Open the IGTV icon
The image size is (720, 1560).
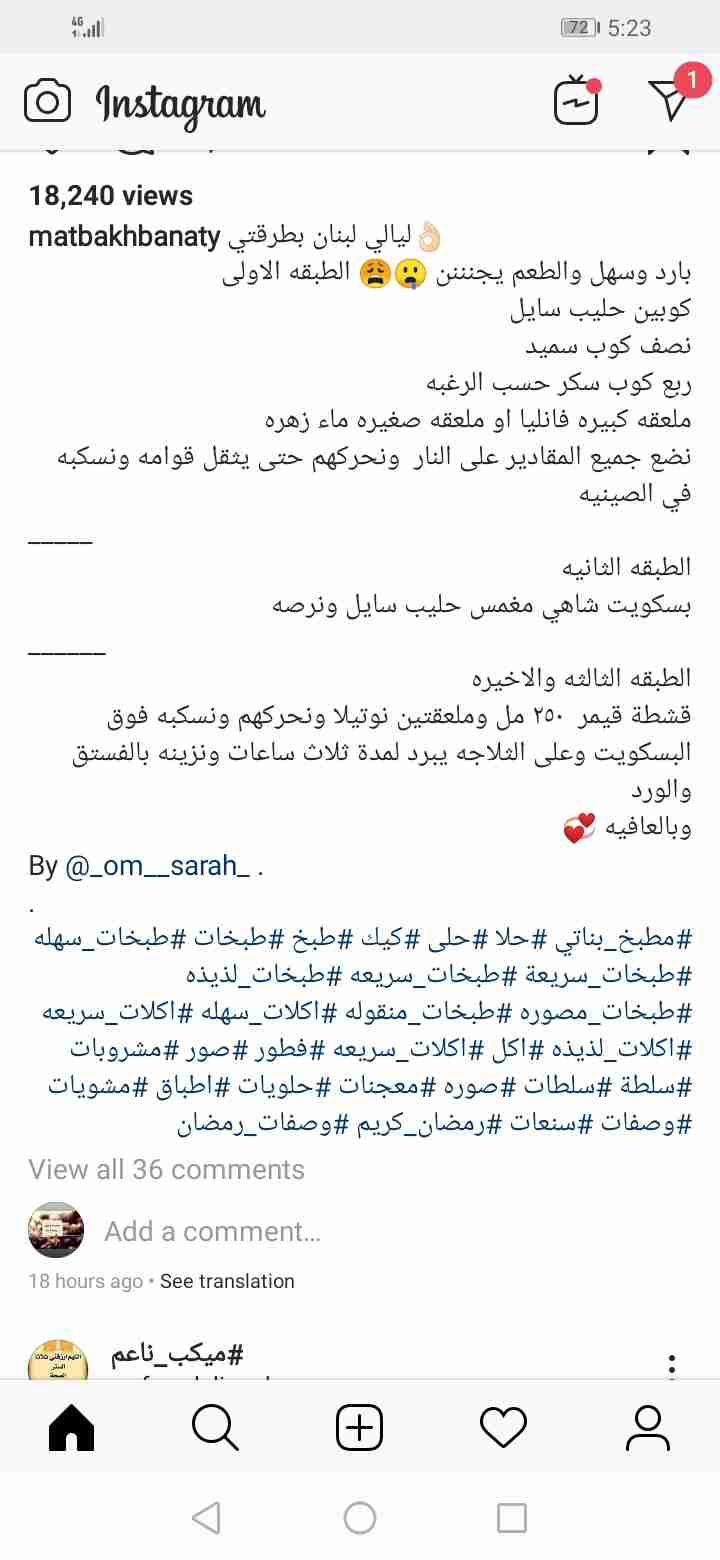pos(576,101)
